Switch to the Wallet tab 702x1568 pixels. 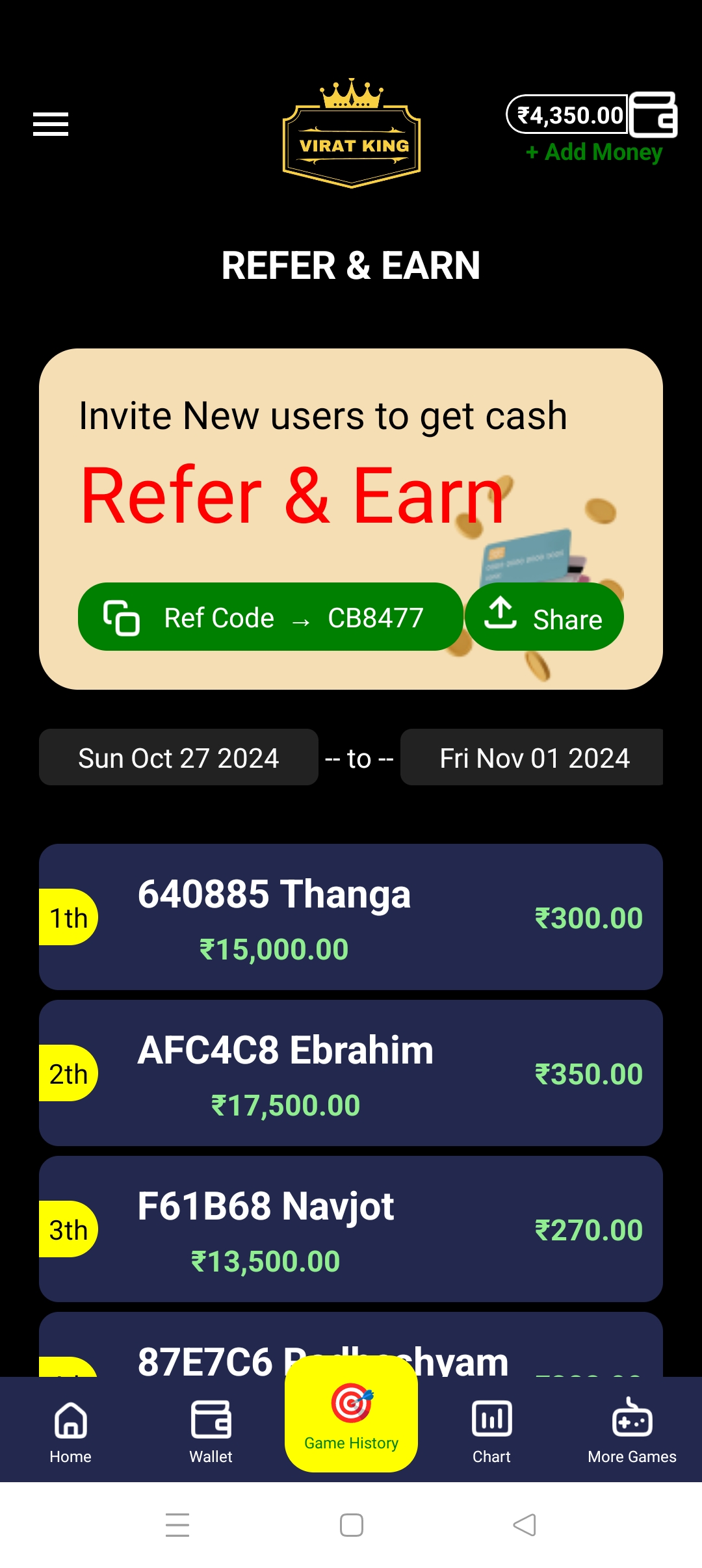point(211,1431)
